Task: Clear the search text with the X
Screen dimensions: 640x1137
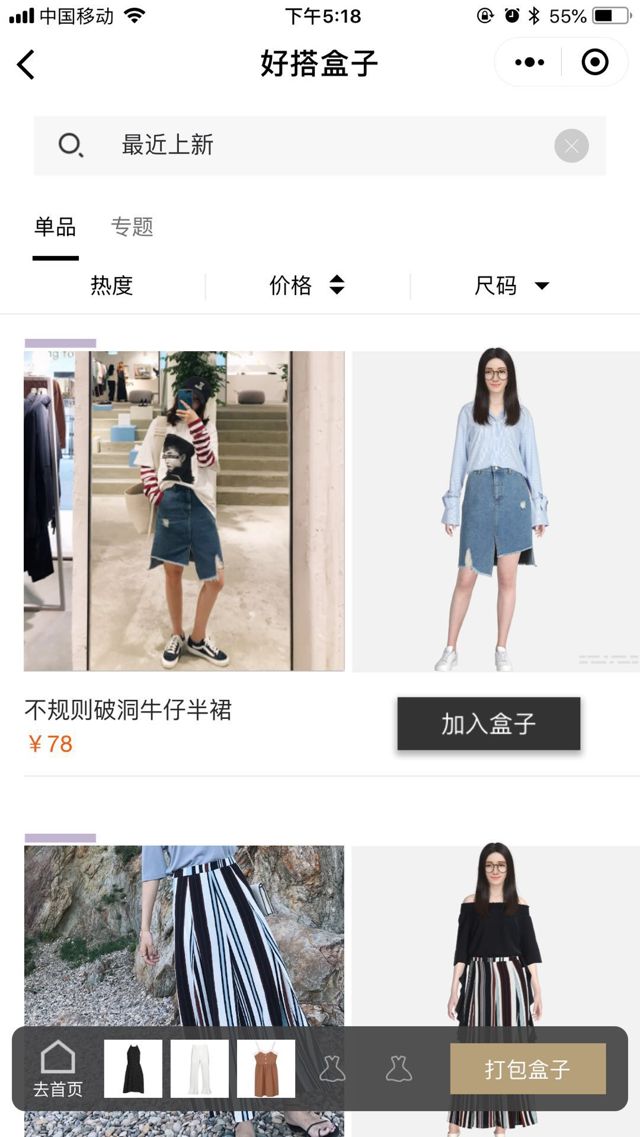Action: point(571,146)
